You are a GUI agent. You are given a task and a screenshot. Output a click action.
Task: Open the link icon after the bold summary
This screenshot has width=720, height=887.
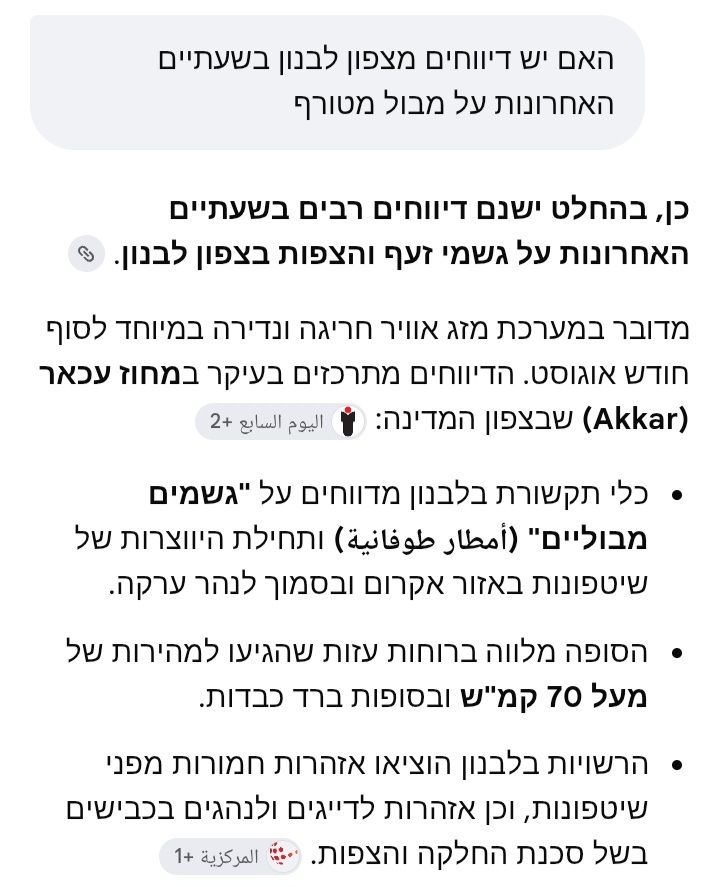coord(86,254)
